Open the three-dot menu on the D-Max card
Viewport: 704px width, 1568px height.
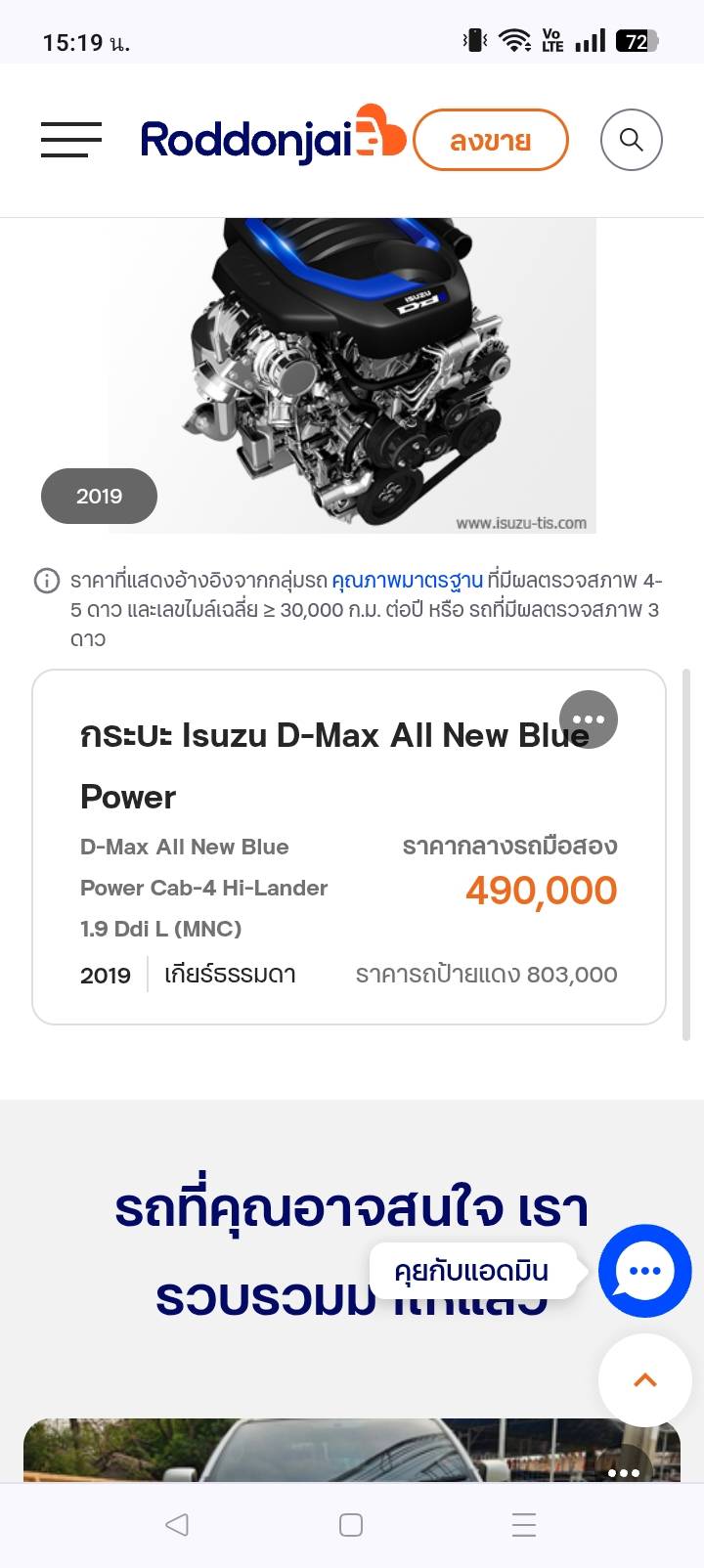click(588, 719)
